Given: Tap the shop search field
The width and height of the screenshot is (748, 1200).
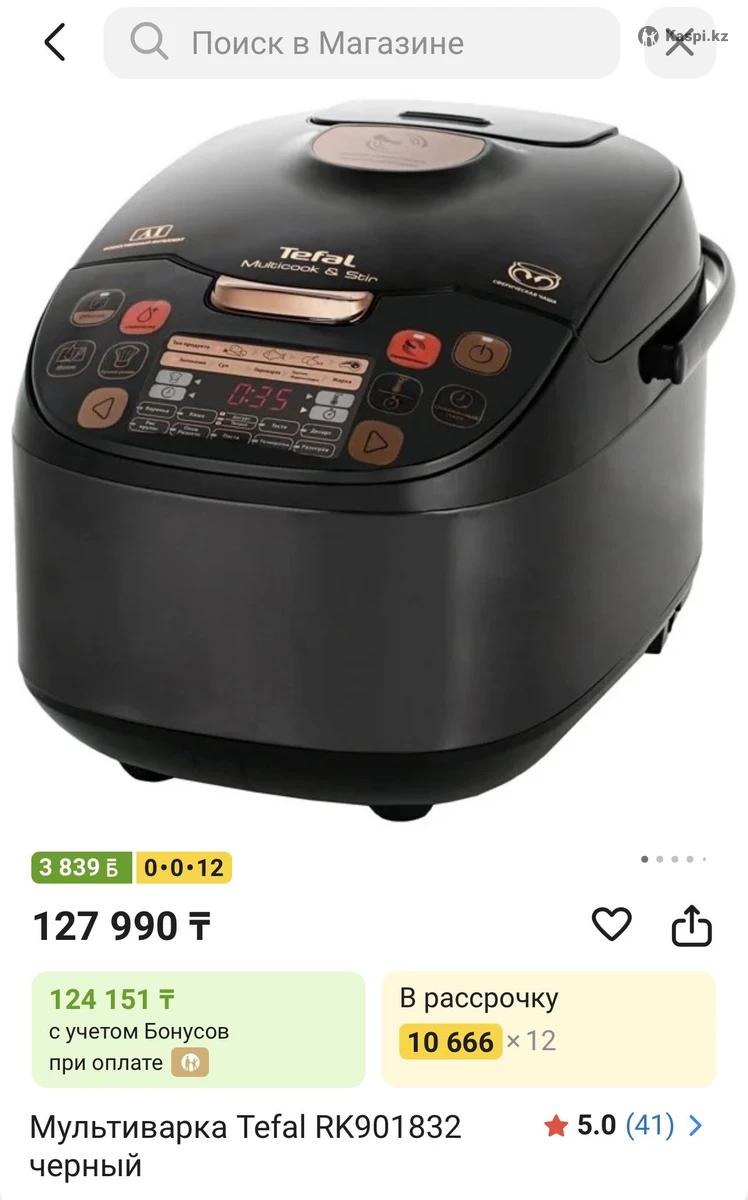Looking at the screenshot, I should 360,43.
